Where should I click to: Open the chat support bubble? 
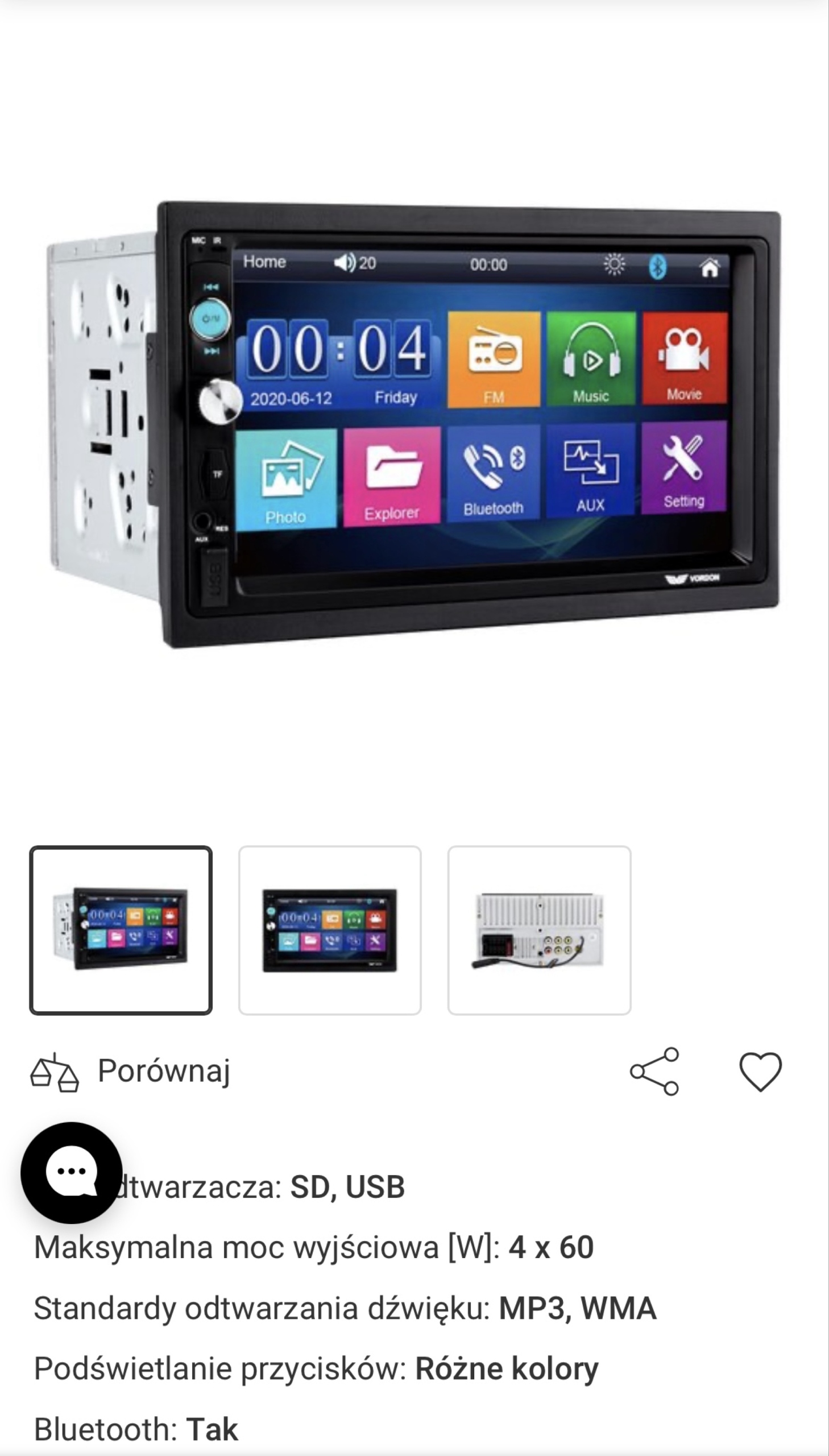tap(71, 1172)
